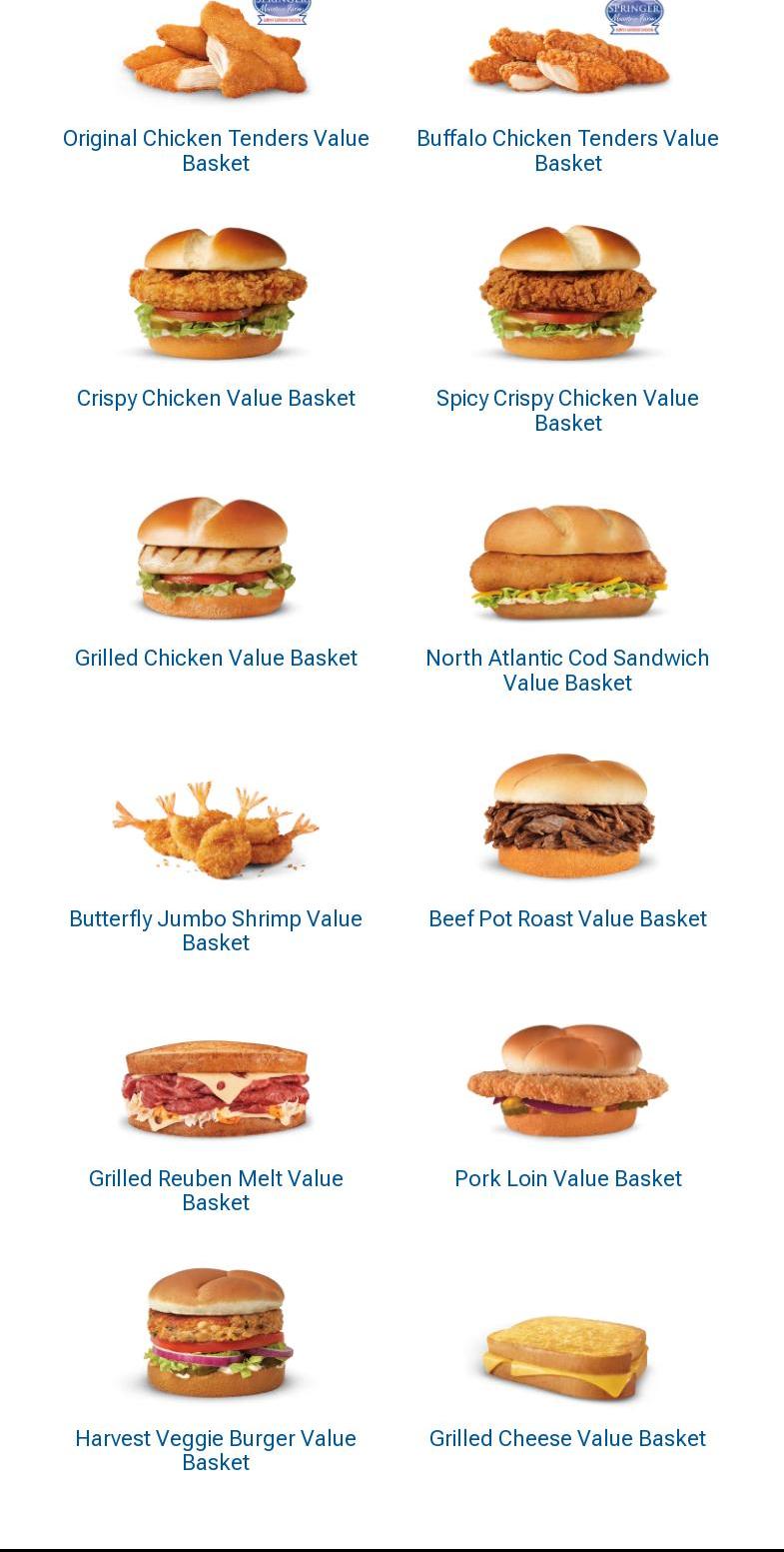Open the Grilled Chicken Value Basket
Image resolution: width=784 pixels, height=1552 pixels.
point(216,658)
